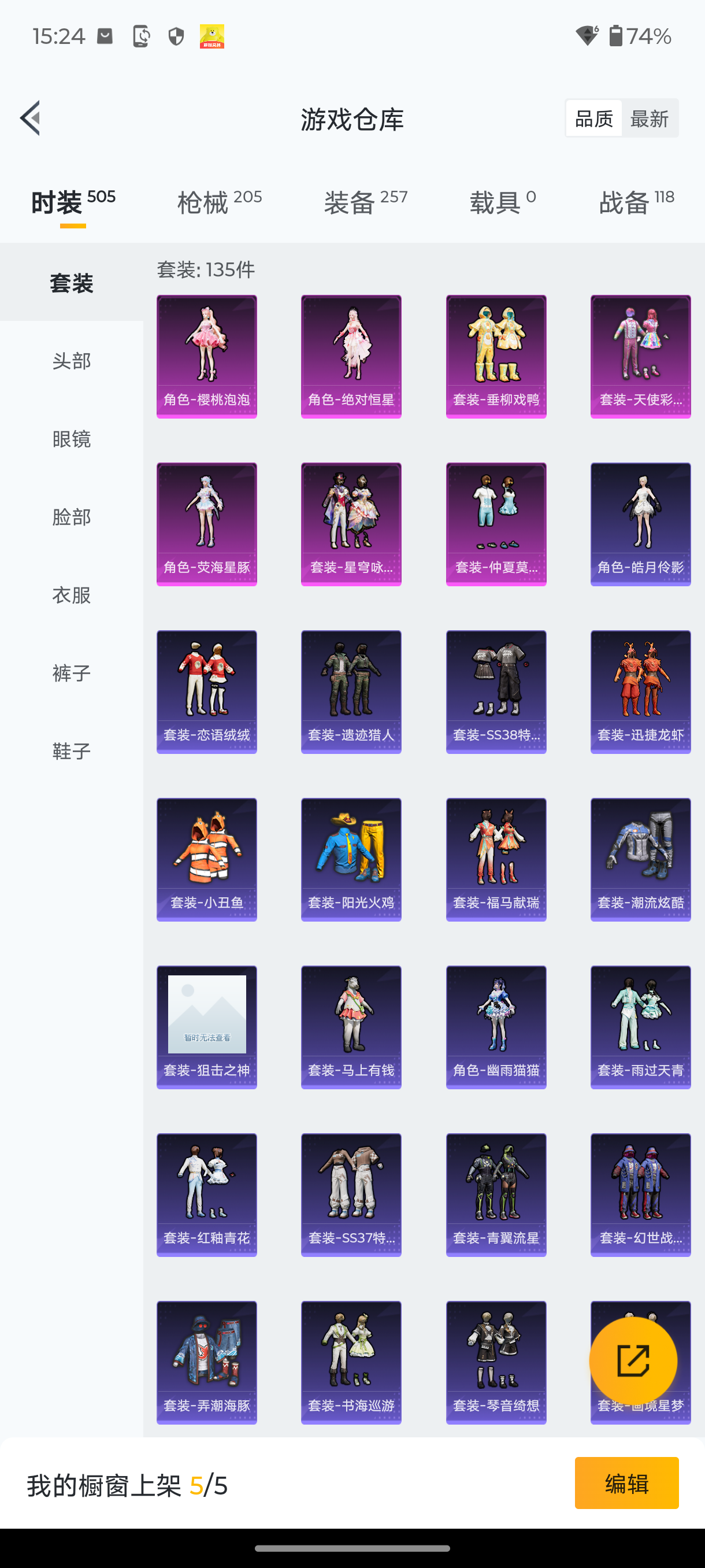705x1568 pixels.
Task: Toggle sorting to 最新 (newest)
Action: (x=650, y=118)
